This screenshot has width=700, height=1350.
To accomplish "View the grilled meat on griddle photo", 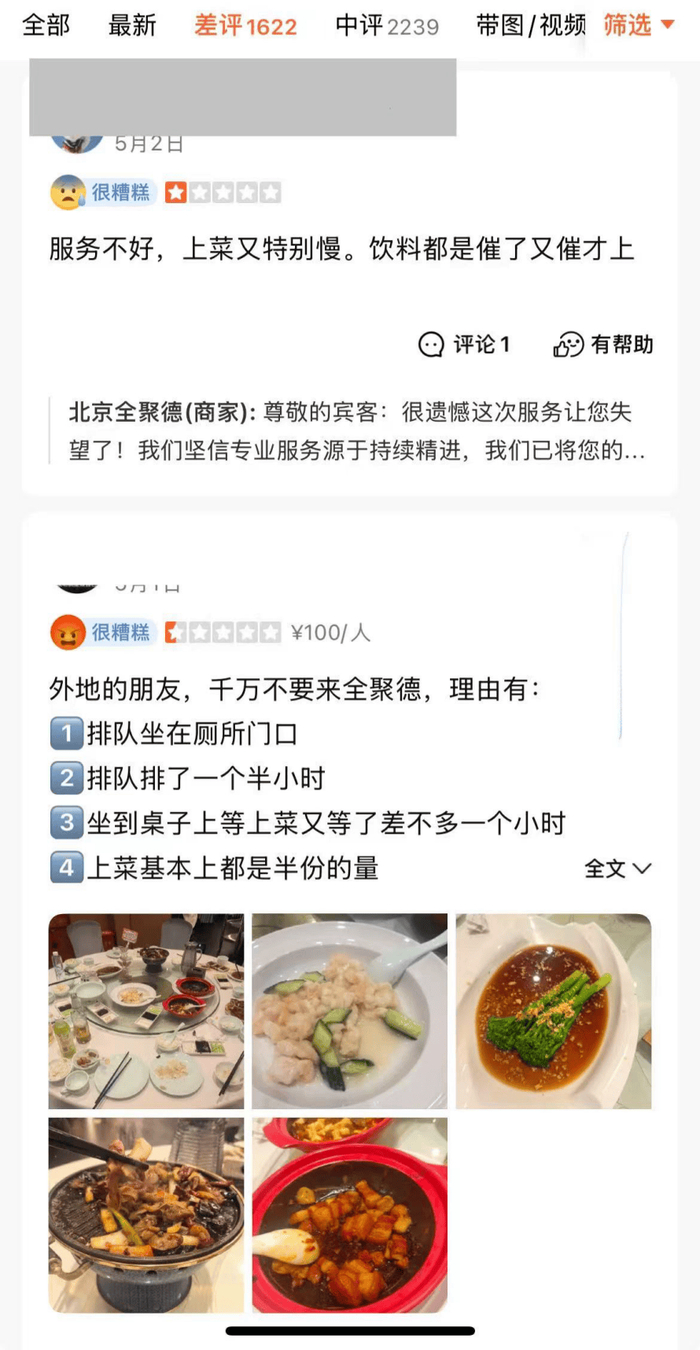I will point(146,1215).
